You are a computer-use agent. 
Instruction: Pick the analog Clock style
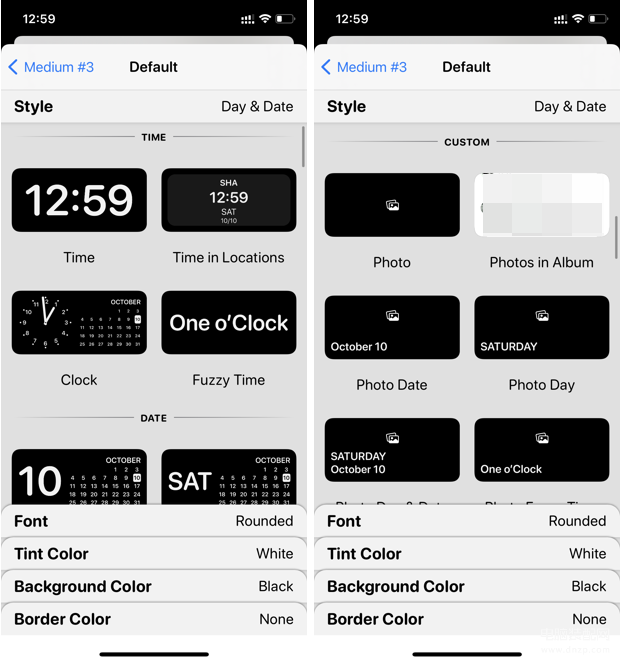pyautogui.click(x=79, y=323)
